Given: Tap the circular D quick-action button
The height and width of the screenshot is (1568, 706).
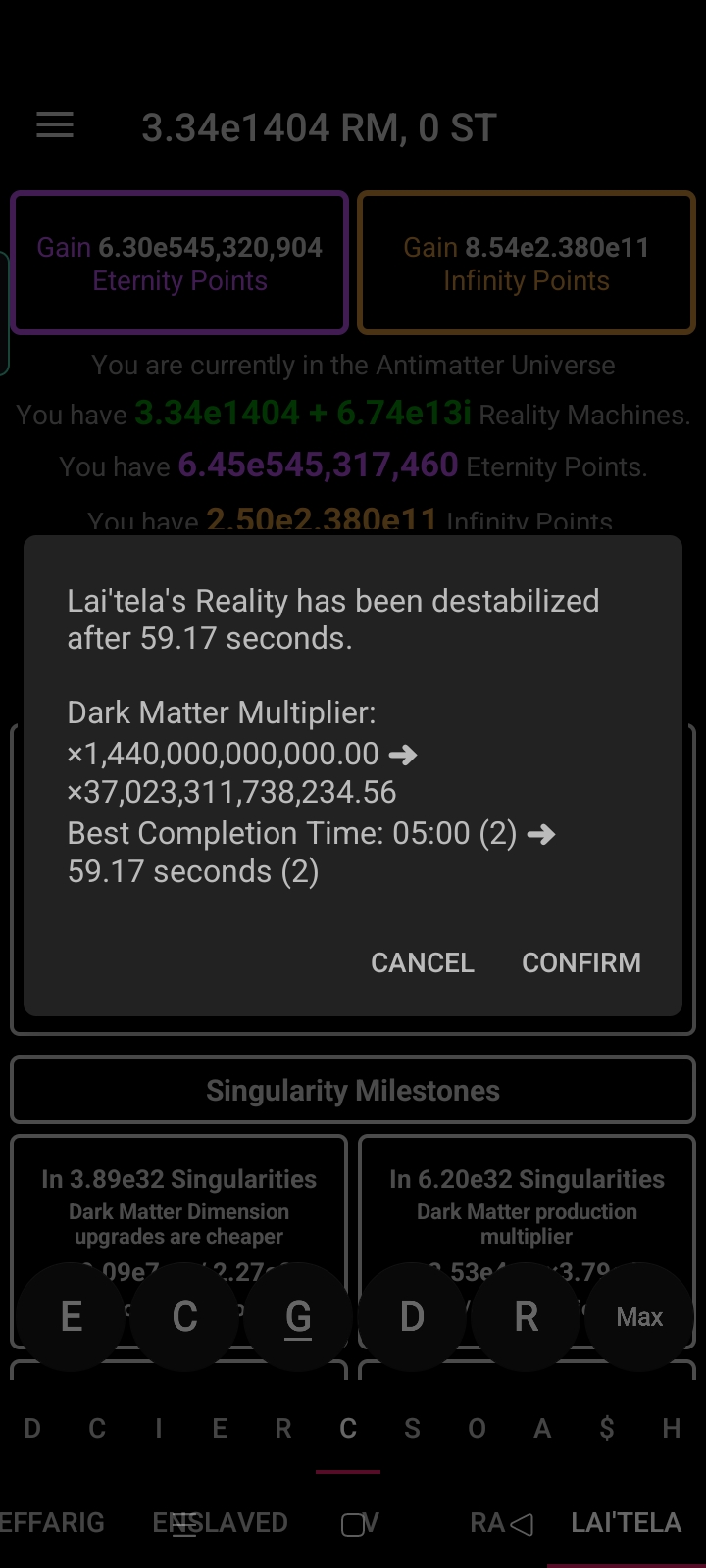Looking at the screenshot, I should click(412, 1317).
